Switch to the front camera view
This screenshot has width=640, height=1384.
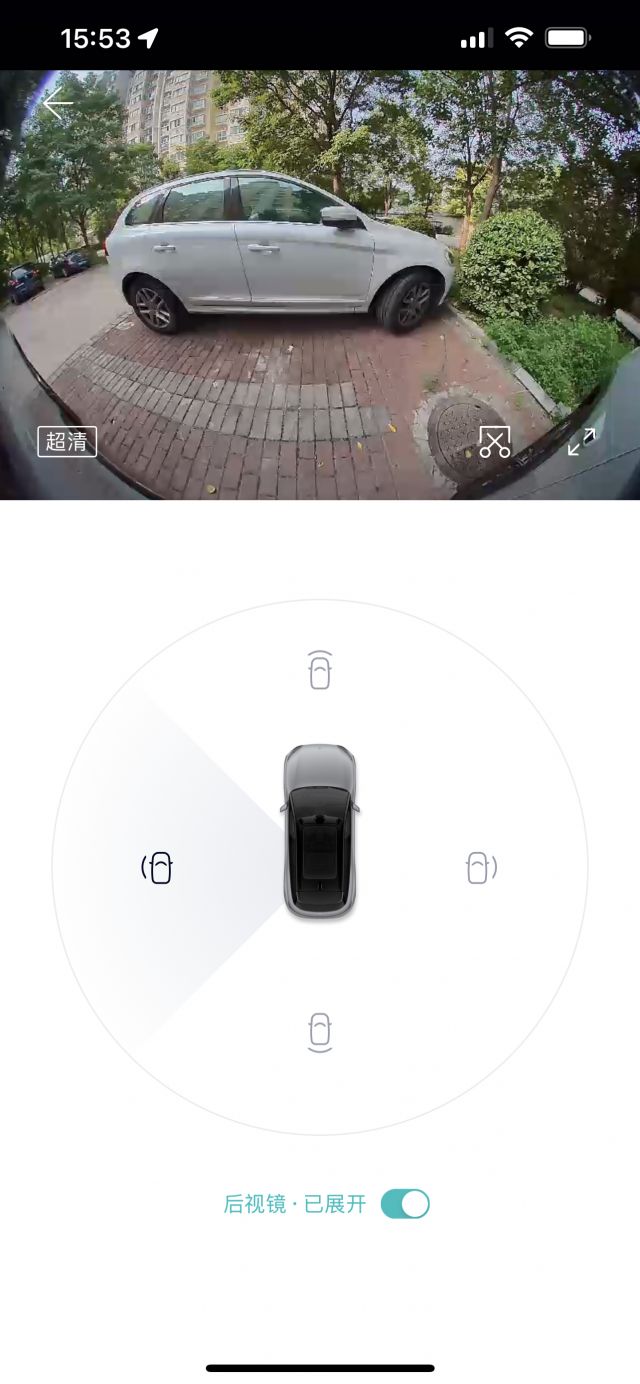pyautogui.click(x=319, y=670)
